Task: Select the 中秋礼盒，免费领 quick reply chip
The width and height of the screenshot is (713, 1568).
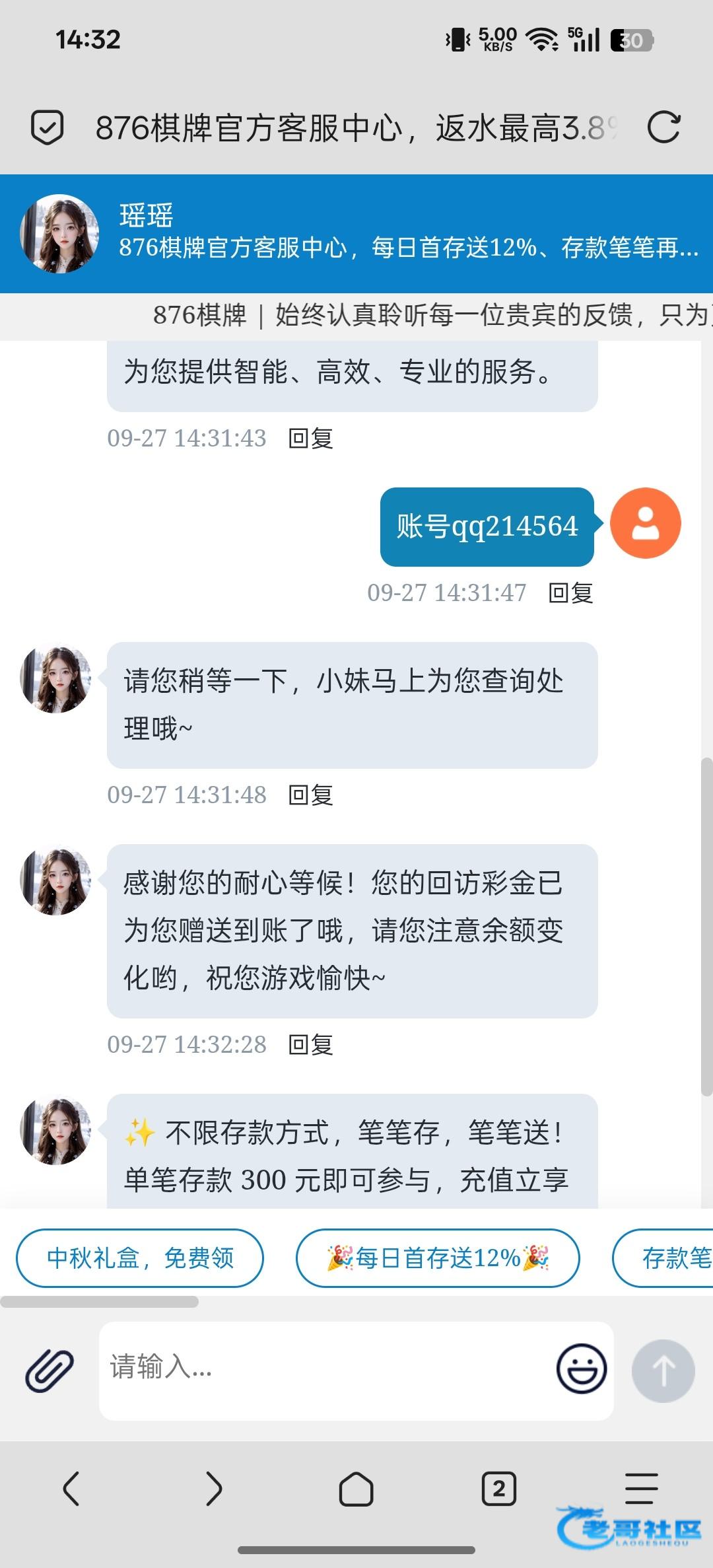Action: [140, 1258]
